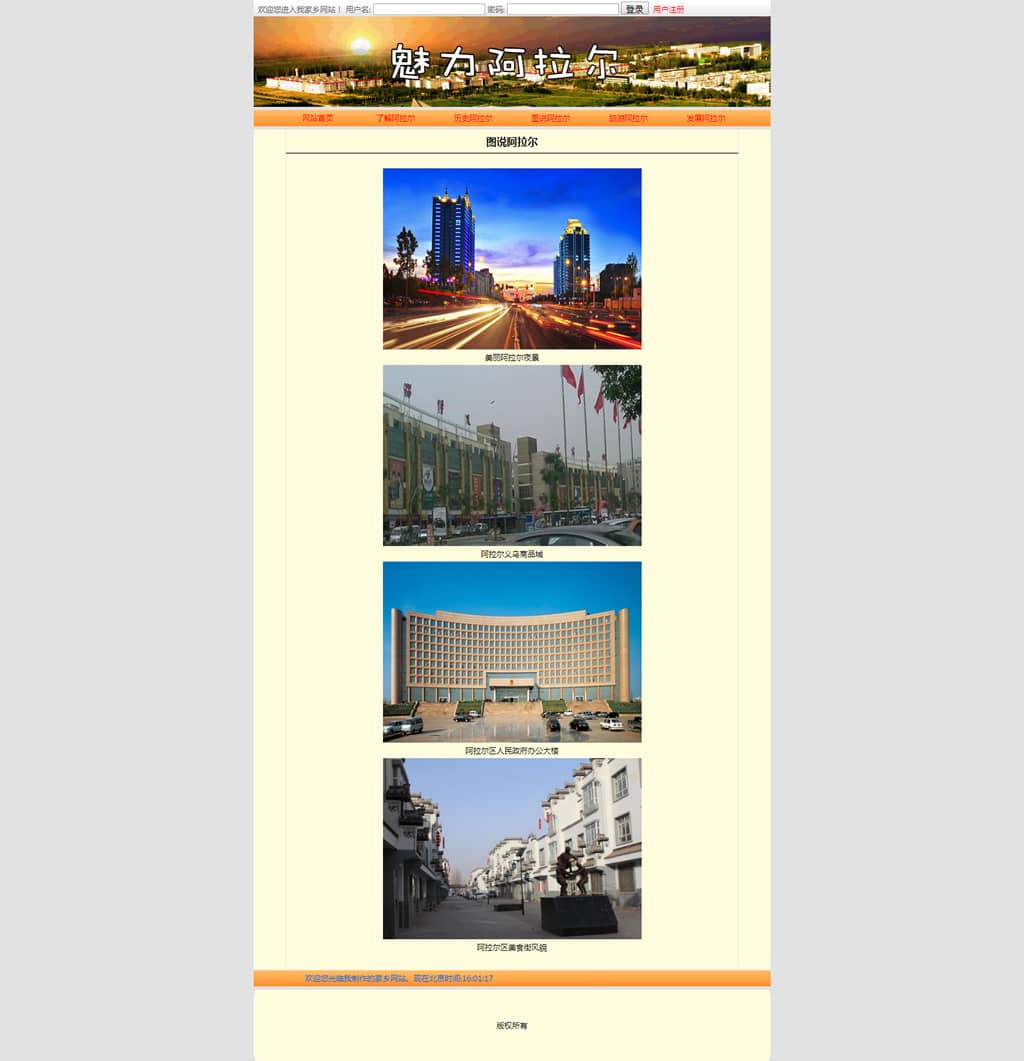The height and width of the screenshot is (1061, 1024).
Task: Focus the 用户名 username field
Action: [428, 9]
